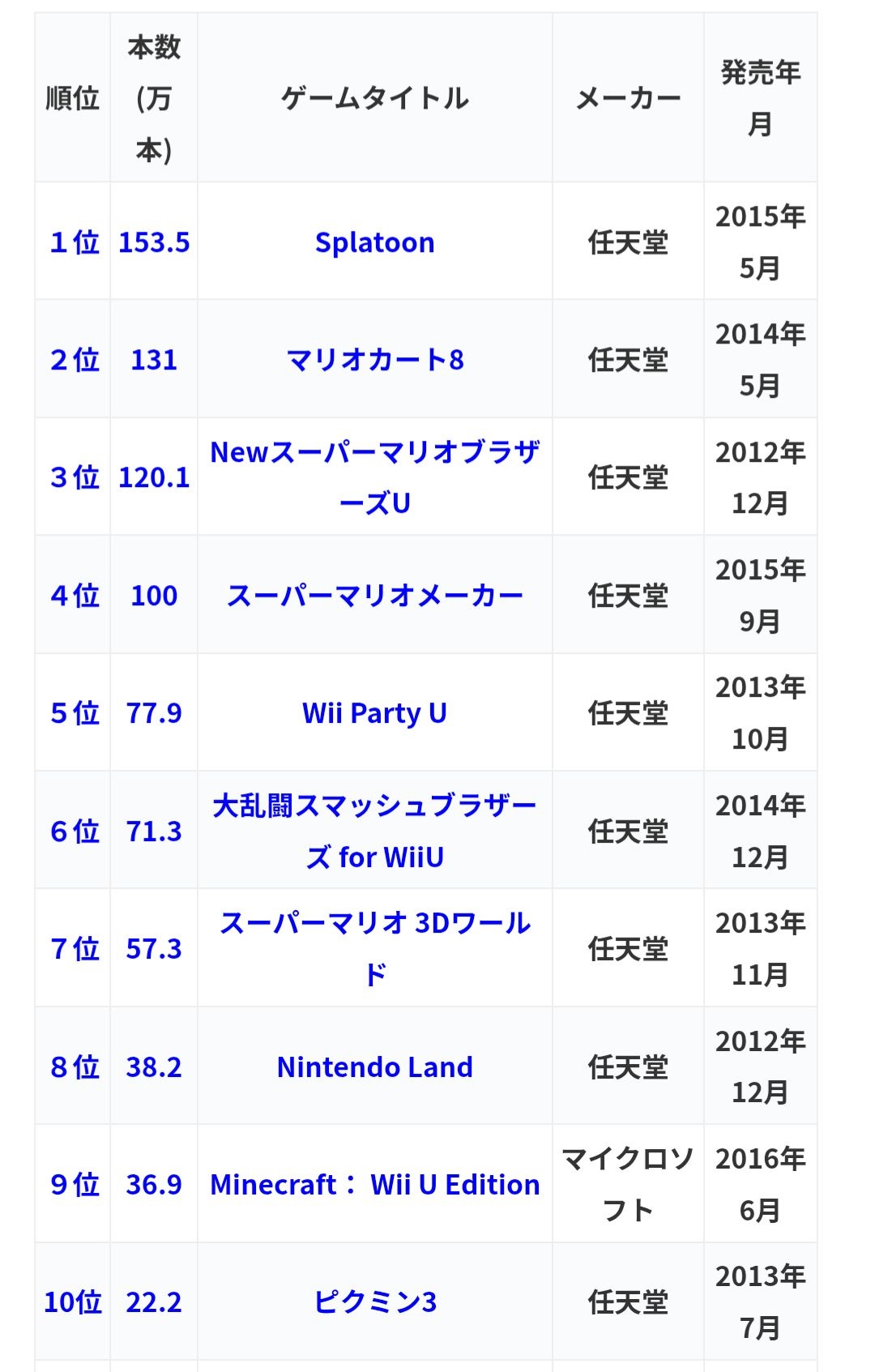Image resolution: width=875 pixels, height=1372 pixels.
Task: Open the マリオカート8 link
Action: click(x=374, y=360)
